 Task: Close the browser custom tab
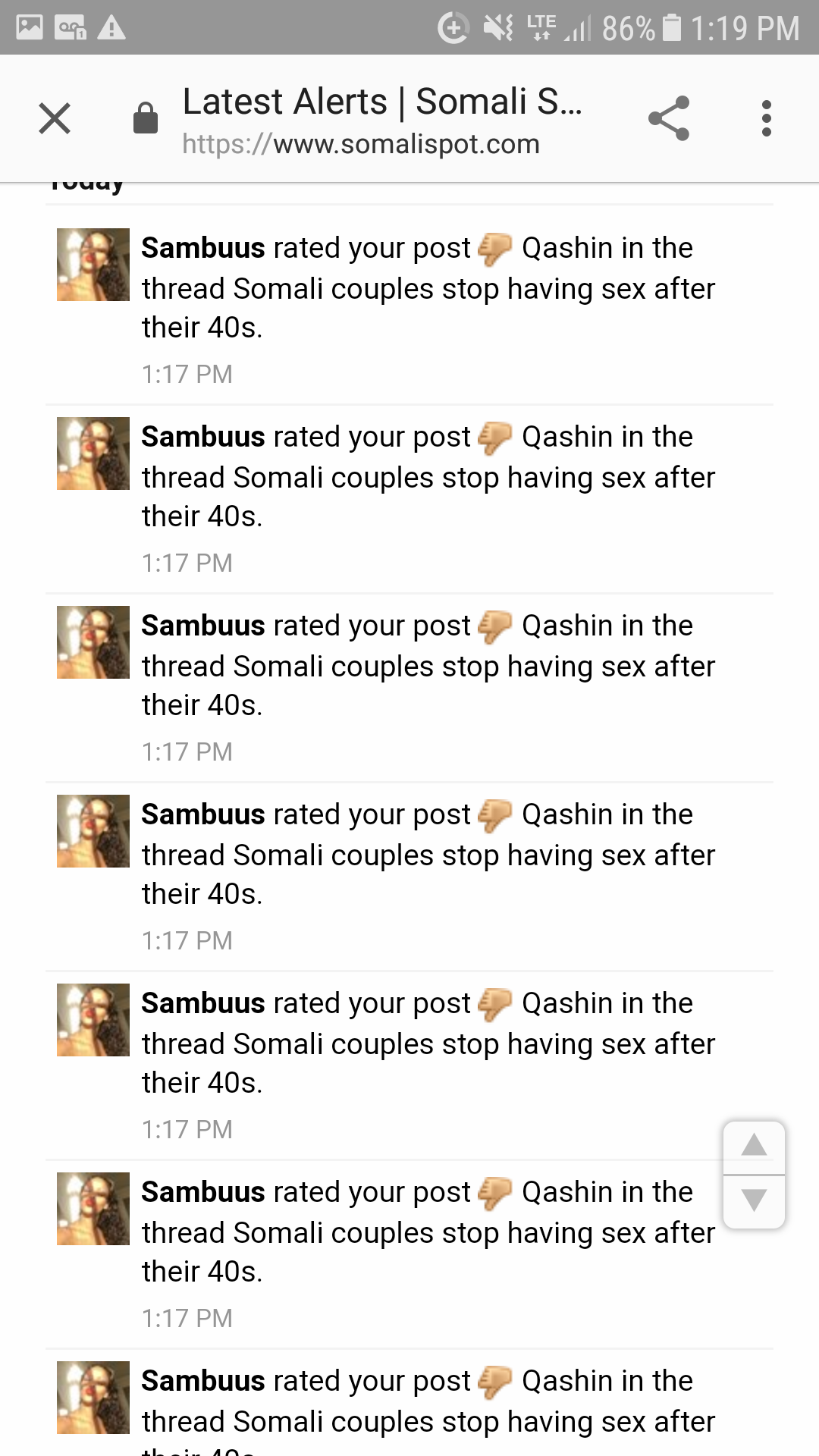point(55,119)
